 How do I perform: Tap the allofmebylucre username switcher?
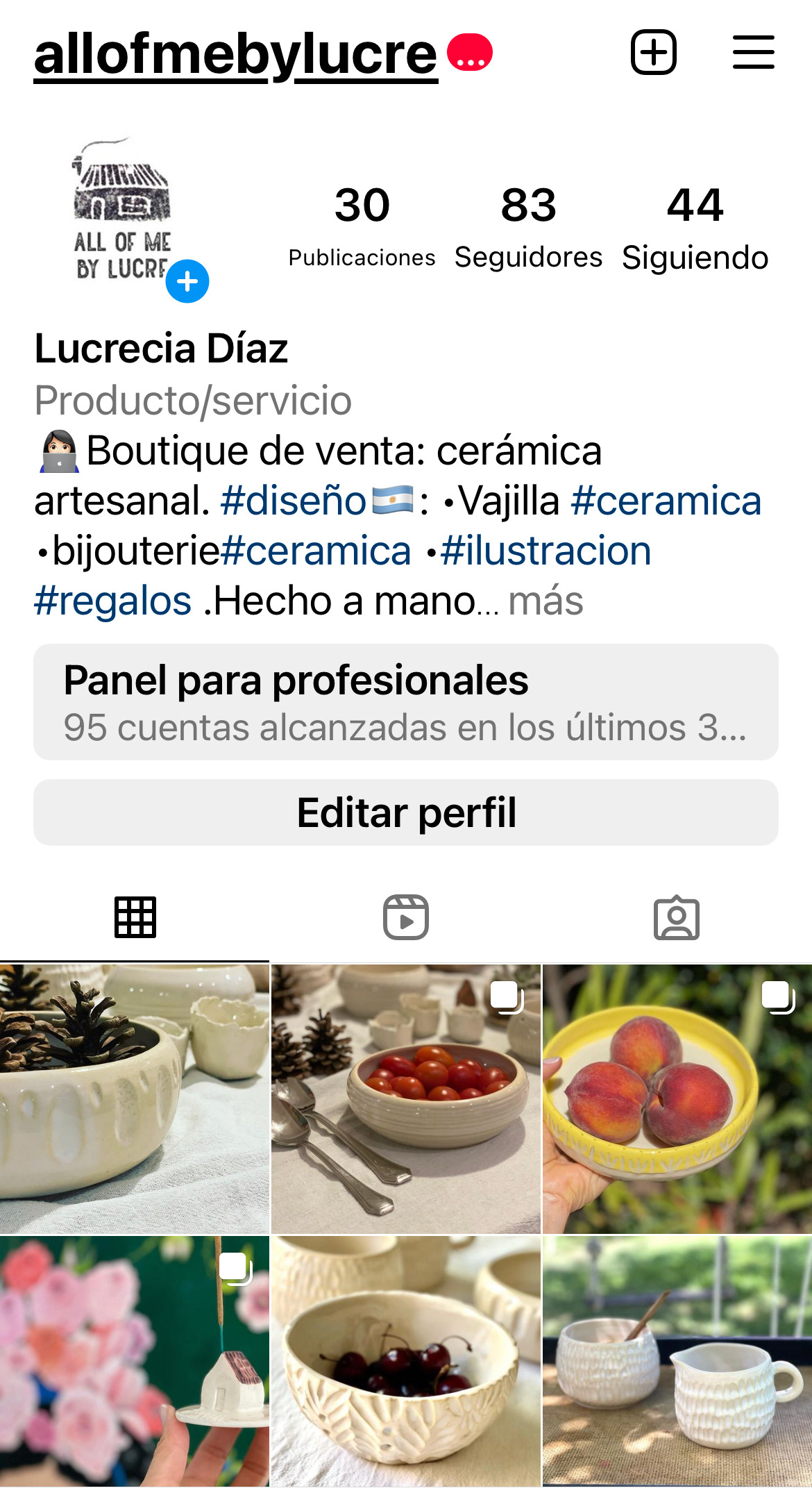[x=236, y=54]
